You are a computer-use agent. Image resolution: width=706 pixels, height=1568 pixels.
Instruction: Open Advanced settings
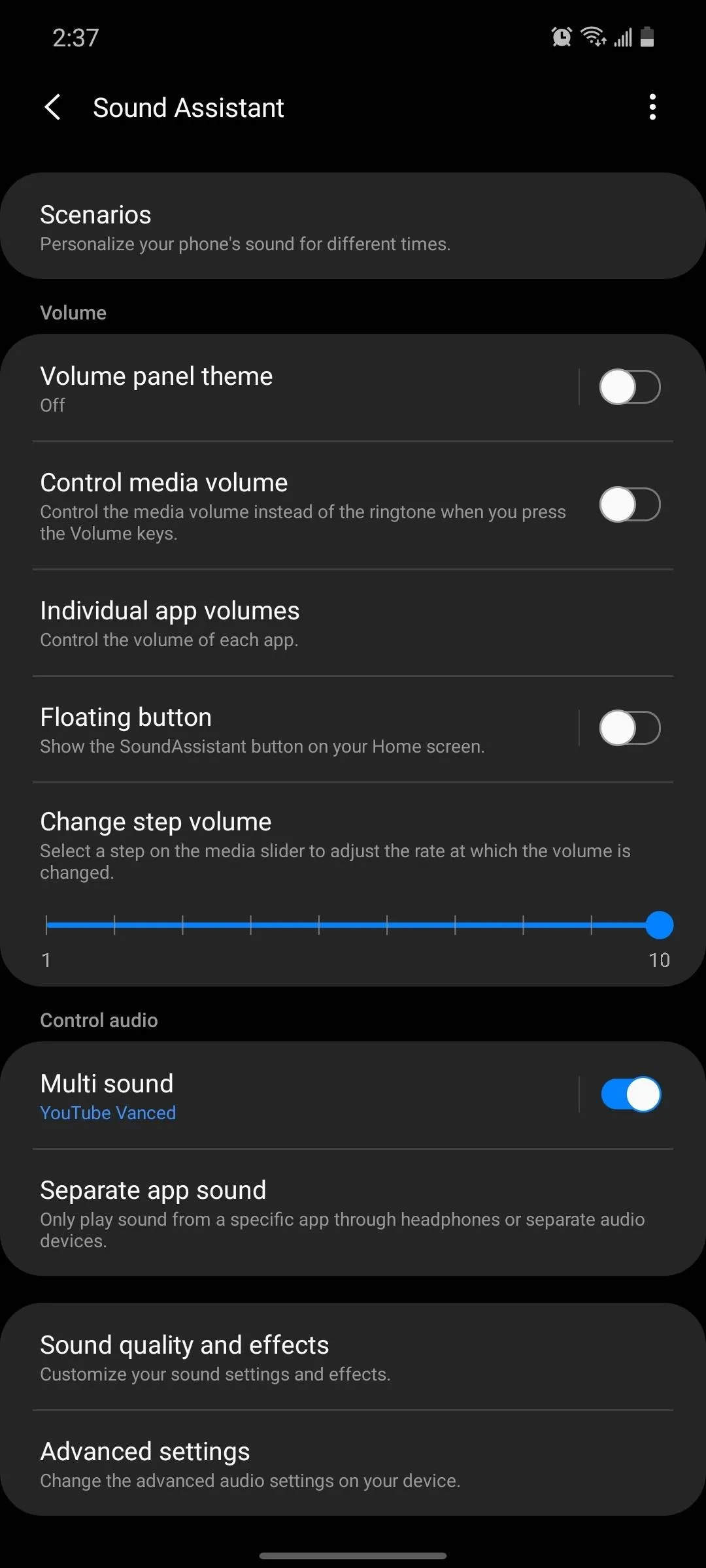click(353, 1463)
